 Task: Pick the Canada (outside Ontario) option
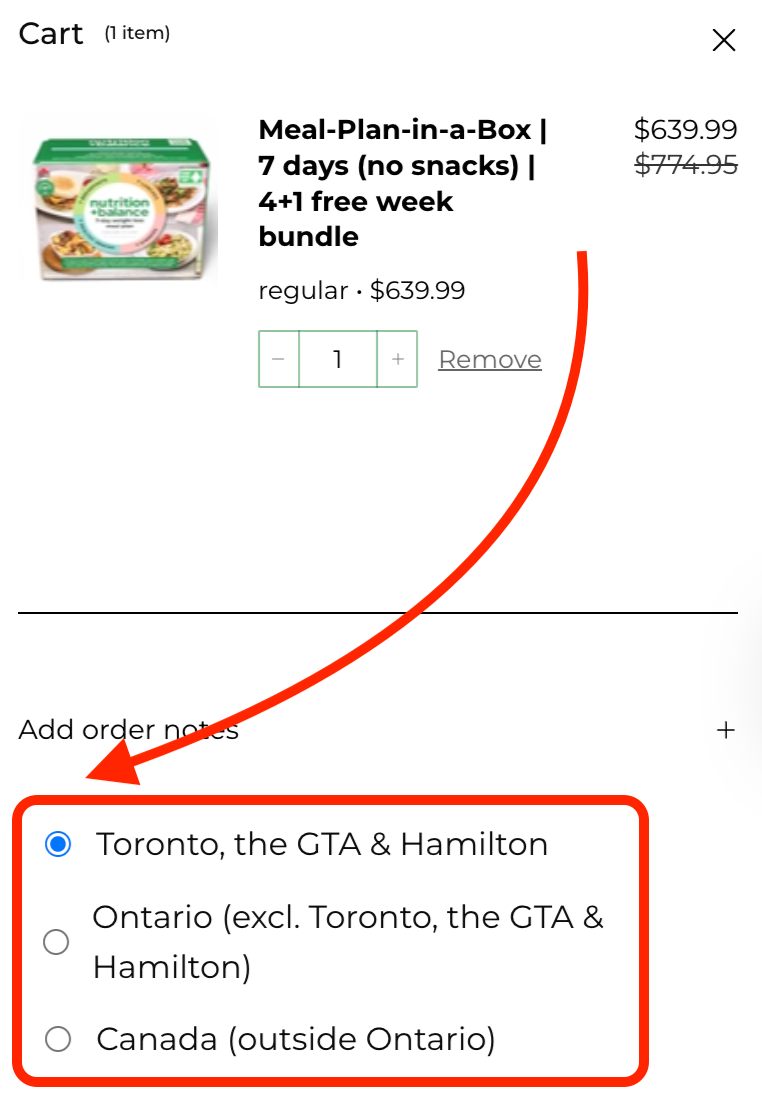[59, 1040]
